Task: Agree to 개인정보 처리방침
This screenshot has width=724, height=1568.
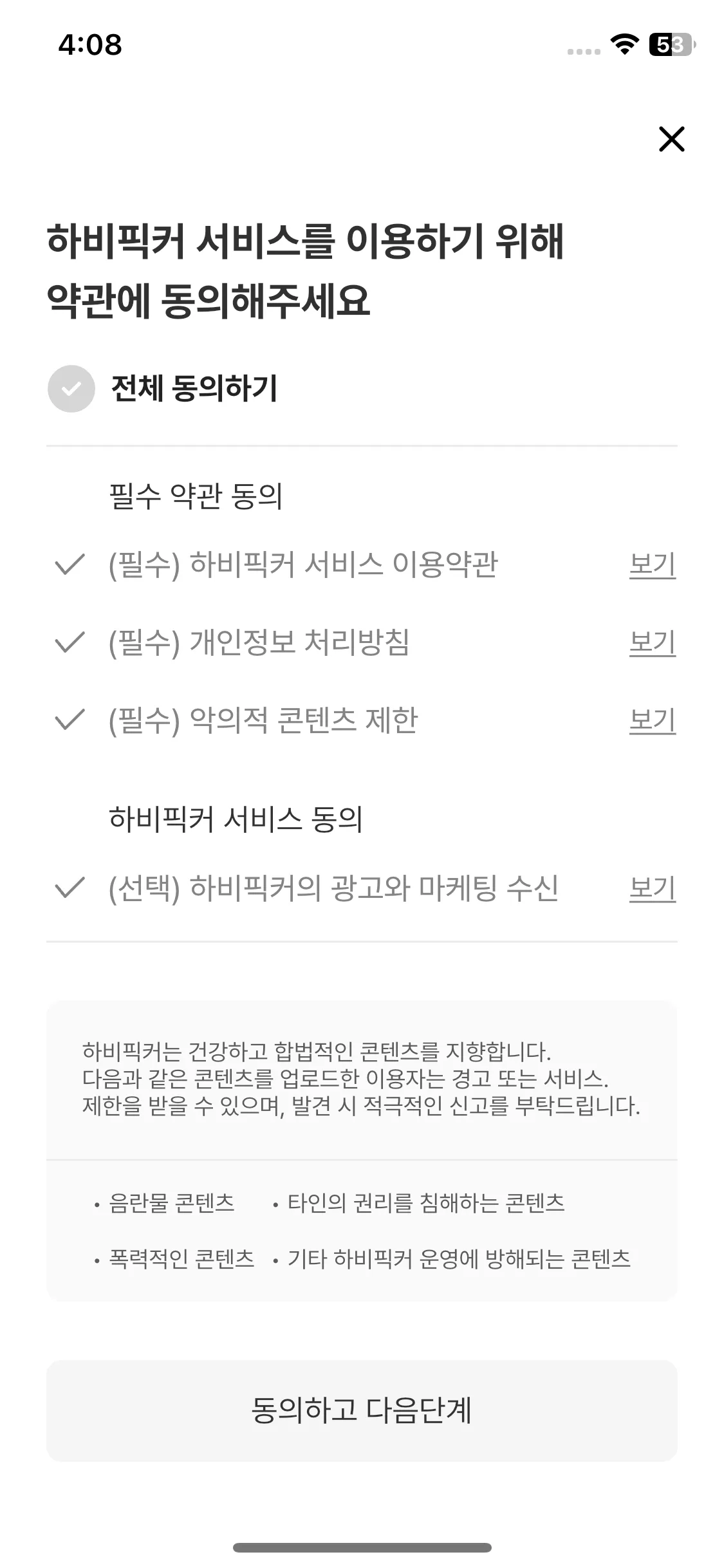Action: pyautogui.click(x=70, y=642)
